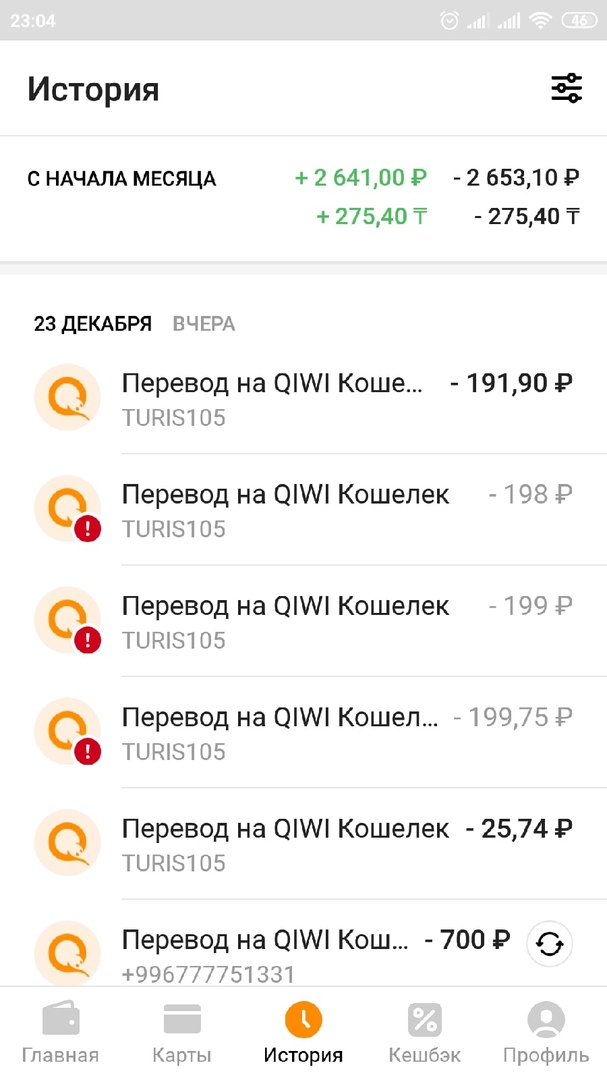The width and height of the screenshot is (607, 1080).
Task: Go to the Главная tab
Action: 60,1034
